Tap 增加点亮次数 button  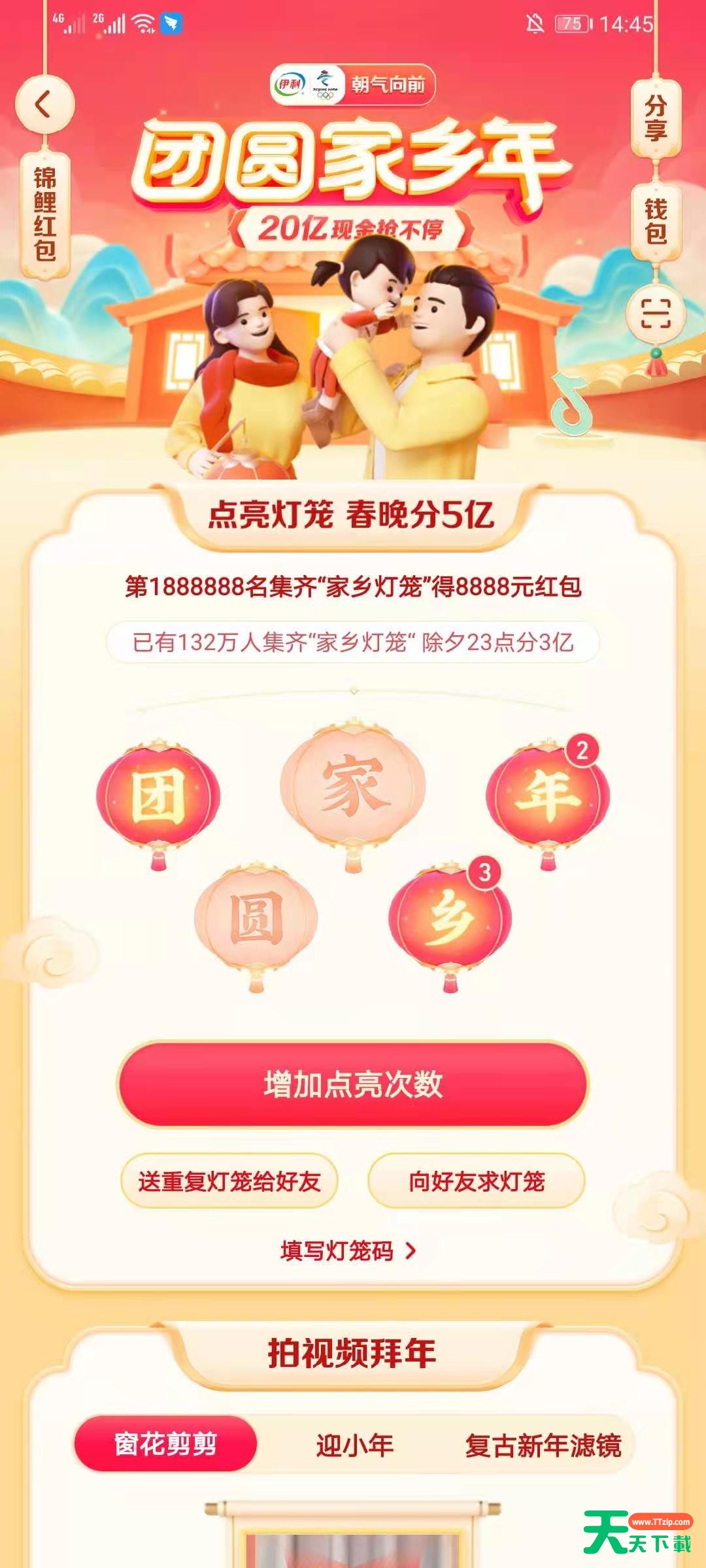click(353, 1085)
